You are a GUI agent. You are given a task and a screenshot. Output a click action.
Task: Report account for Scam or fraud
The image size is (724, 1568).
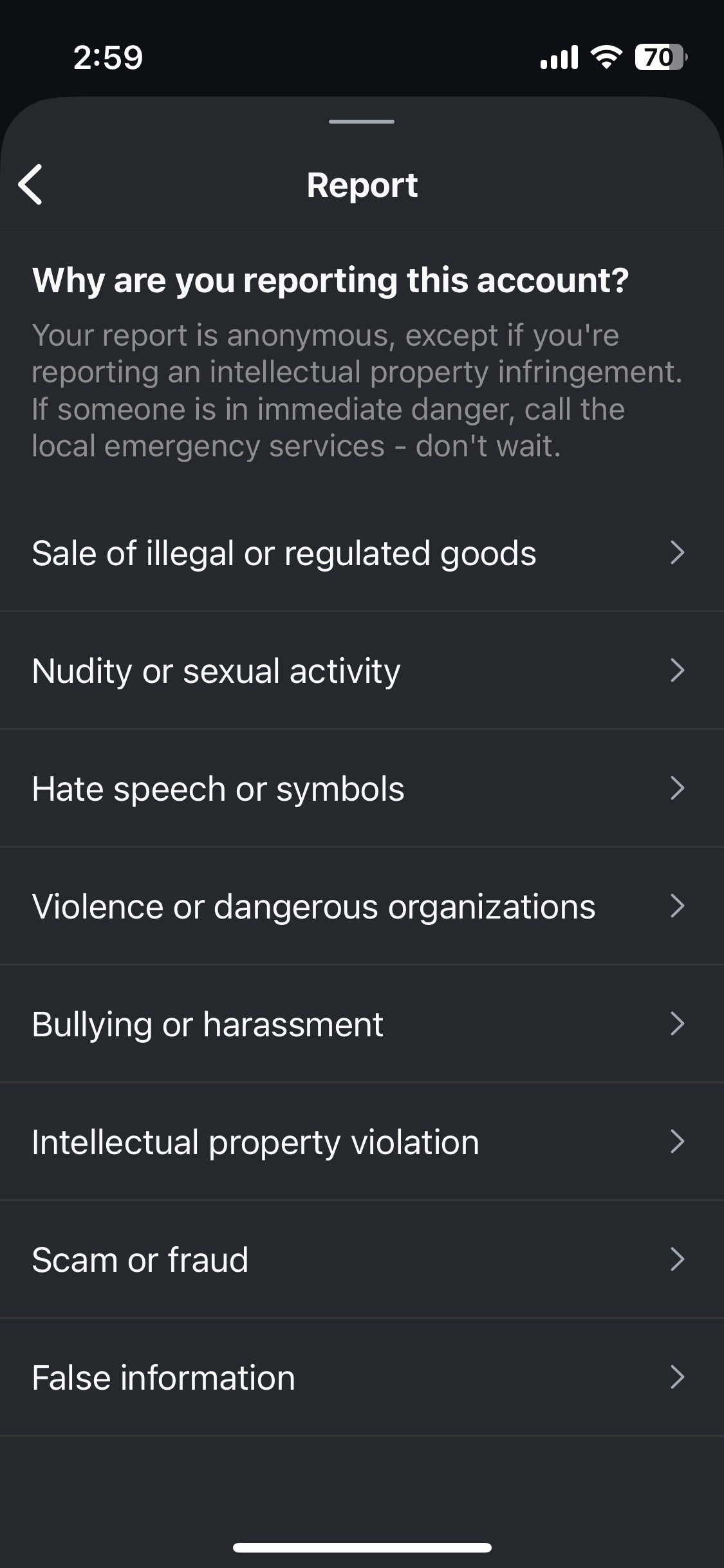point(140,1260)
